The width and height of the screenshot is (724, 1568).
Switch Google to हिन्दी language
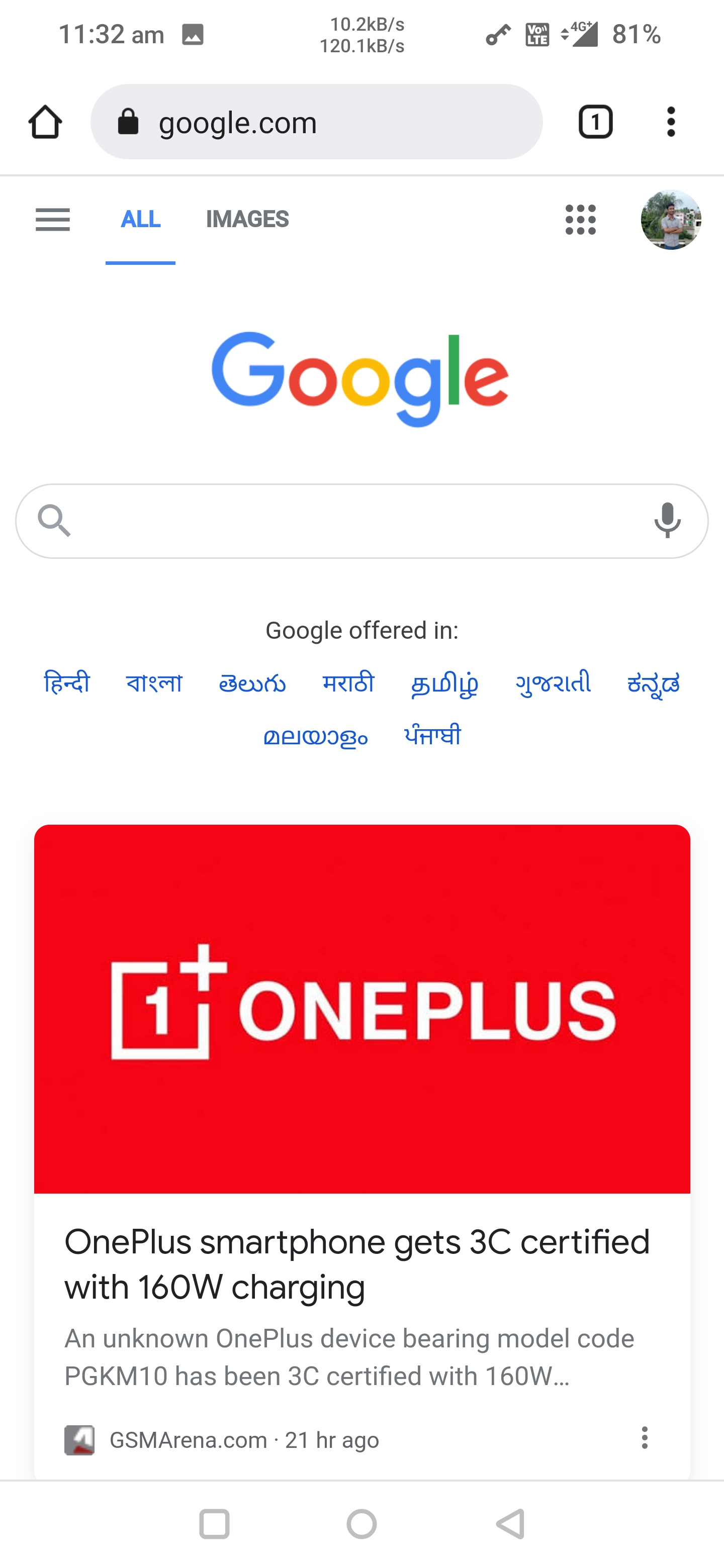tap(67, 683)
